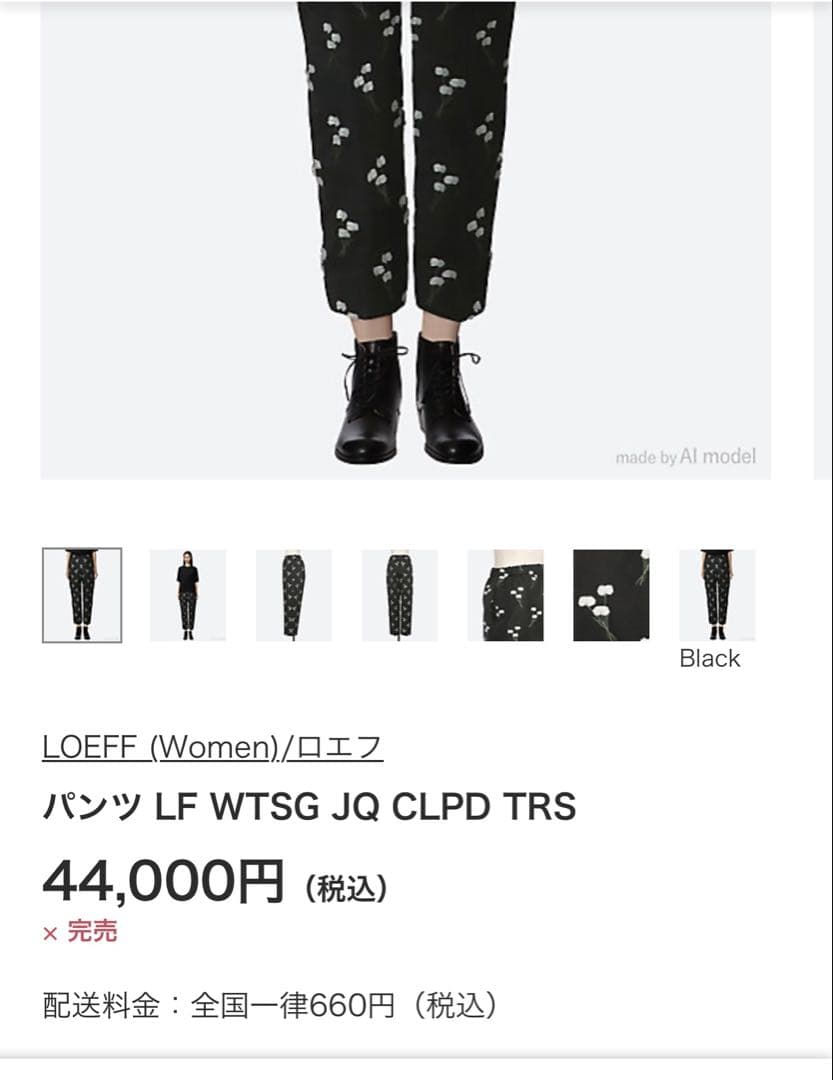The width and height of the screenshot is (833, 1080).
Task: Open the fabric pattern close-up thumbnail
Action: pos(506,595)
